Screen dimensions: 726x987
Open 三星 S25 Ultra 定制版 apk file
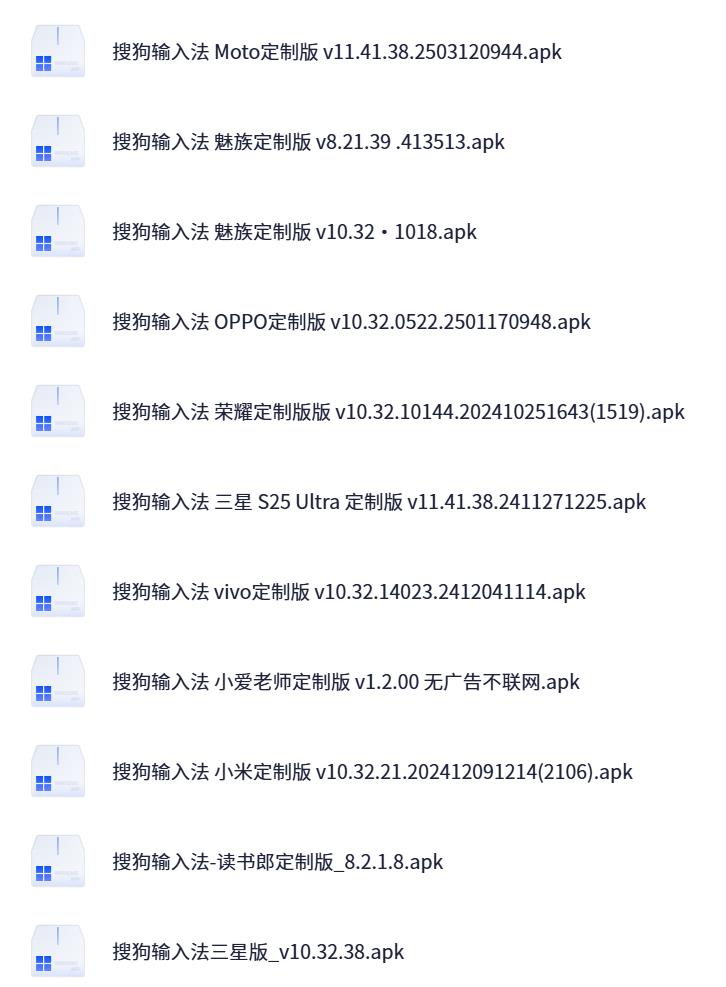(x=379, y=502)
